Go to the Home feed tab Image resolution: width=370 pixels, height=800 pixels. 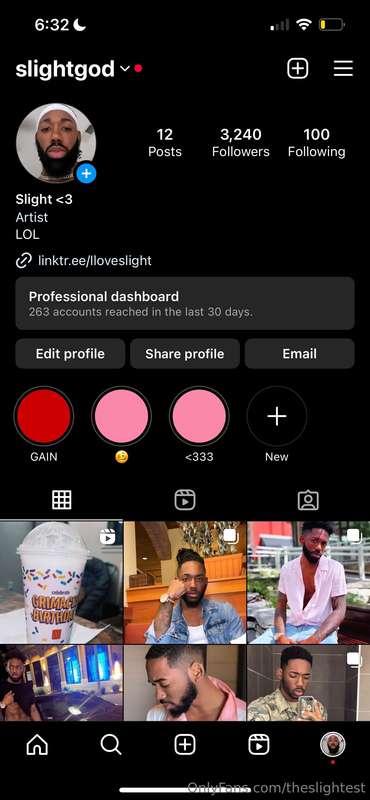pyautogui.click(x=37, y=745)
